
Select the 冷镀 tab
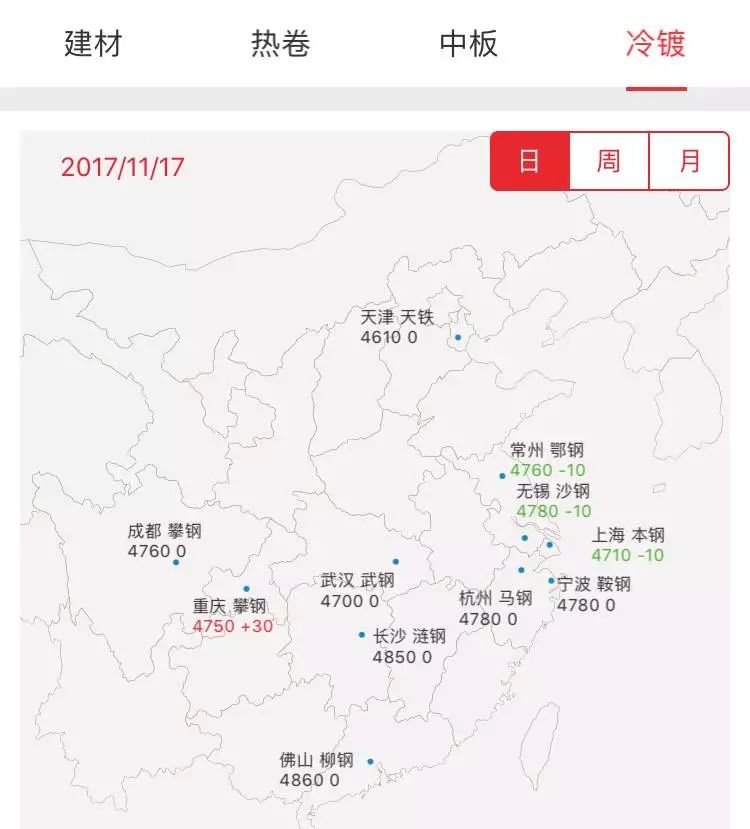pyautogui.click(x=656, y=44)
